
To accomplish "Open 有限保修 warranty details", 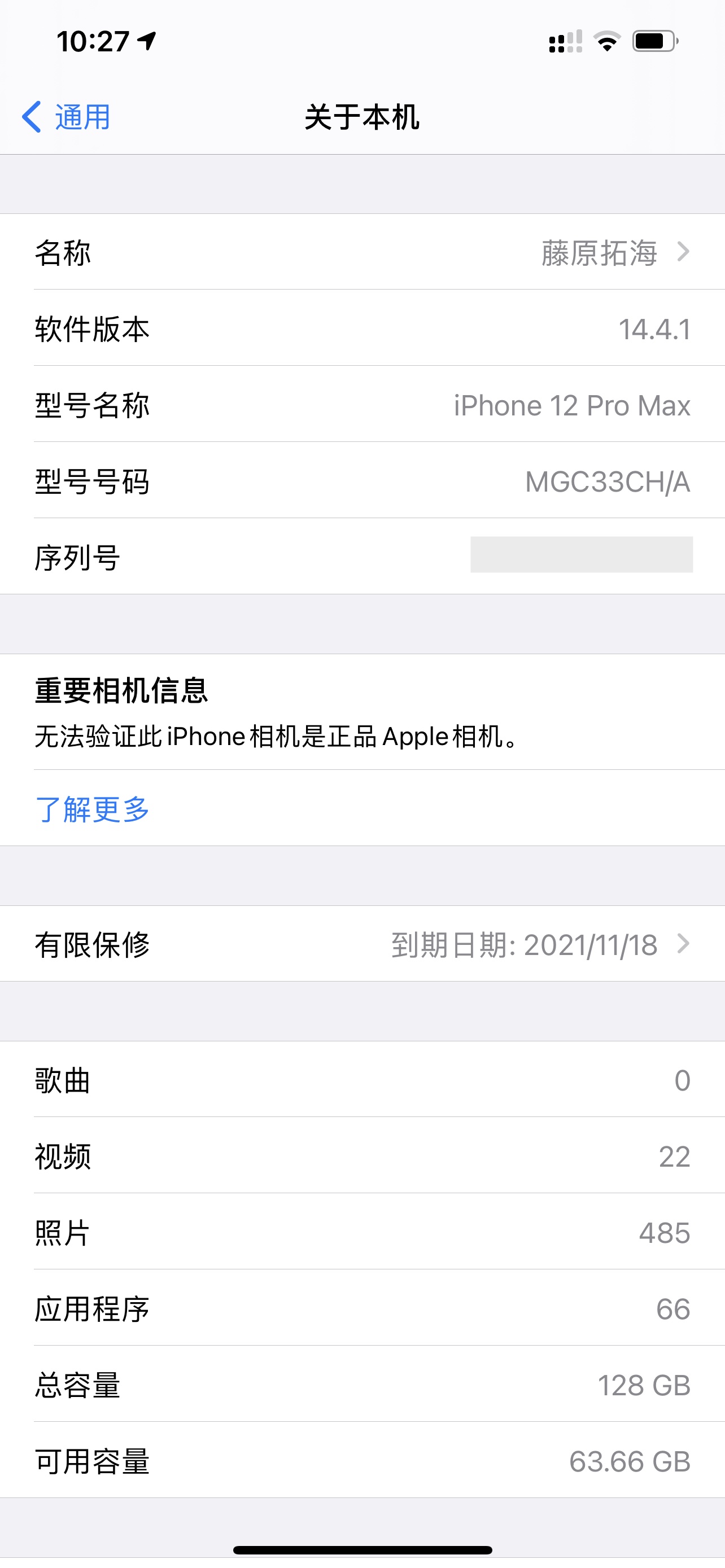I will pos(362,944).
